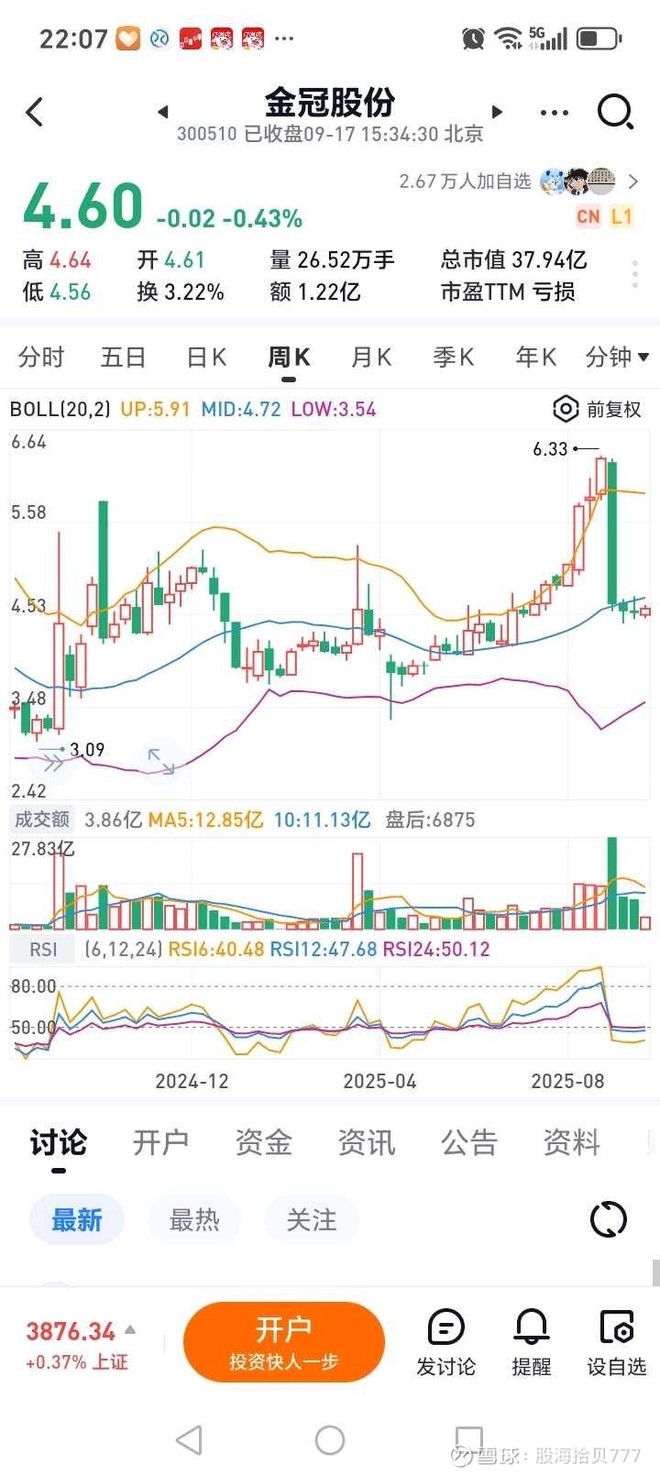Add stock to watchlist via 设自选
The image size is (660, 1476).
pyautogui.click(x=616, y=1342)
